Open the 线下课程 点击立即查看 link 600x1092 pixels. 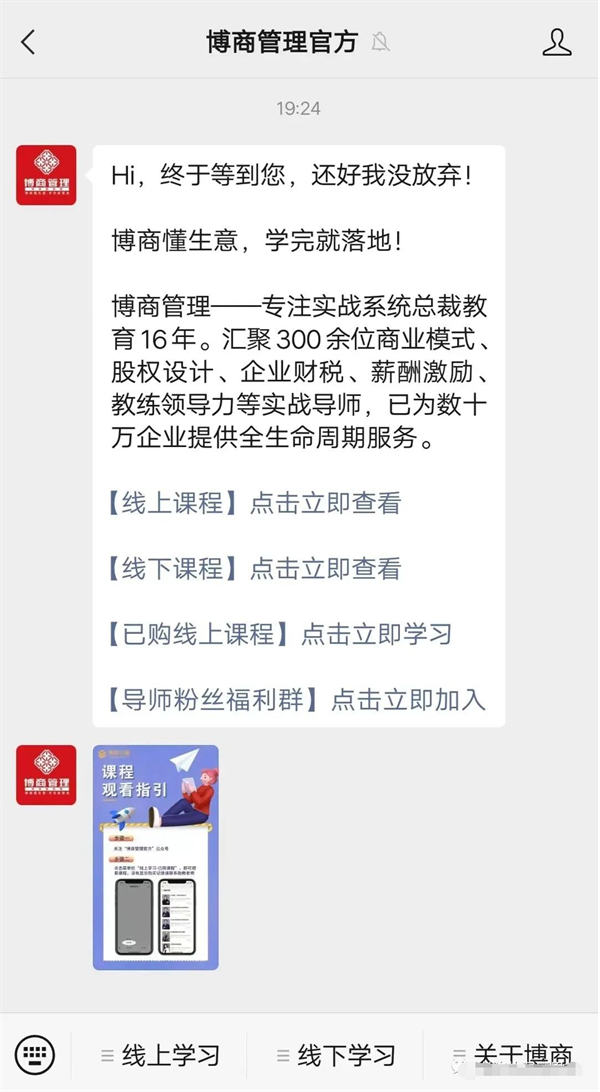click(255, 569)
